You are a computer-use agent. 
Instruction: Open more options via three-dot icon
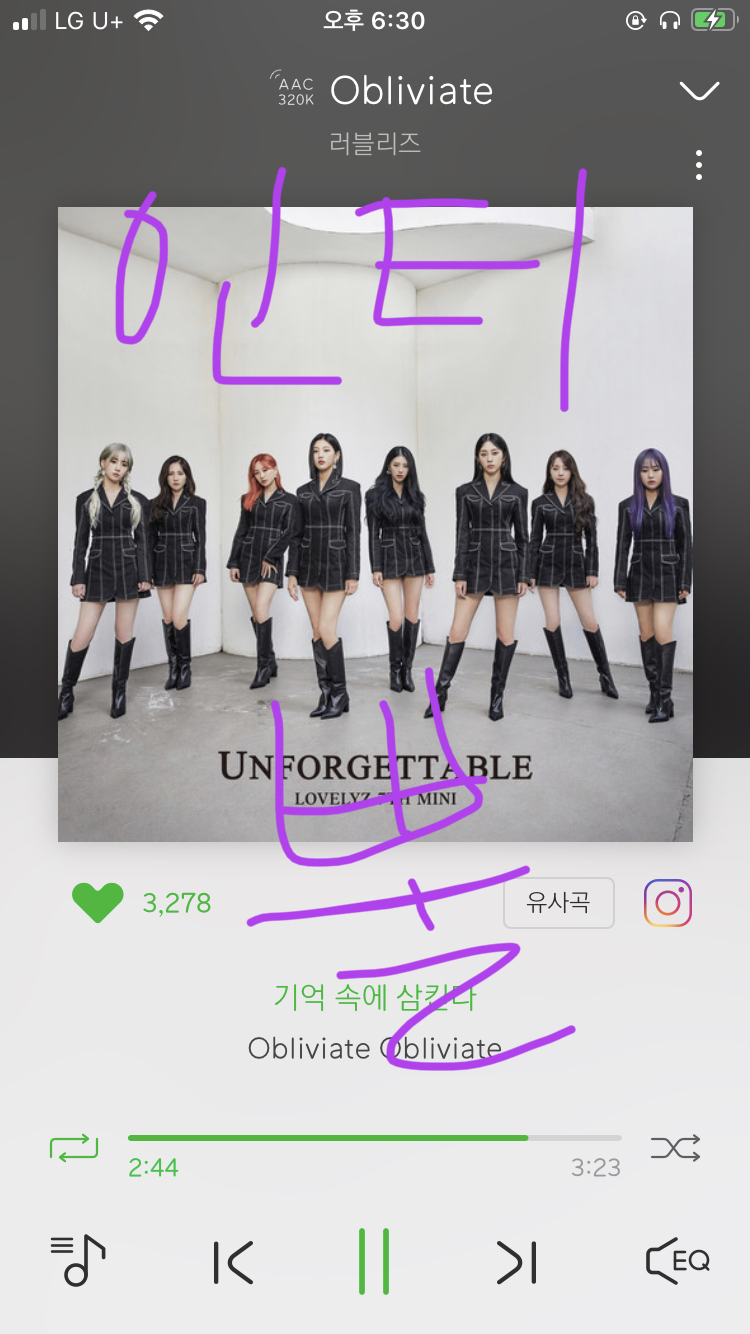697,164
